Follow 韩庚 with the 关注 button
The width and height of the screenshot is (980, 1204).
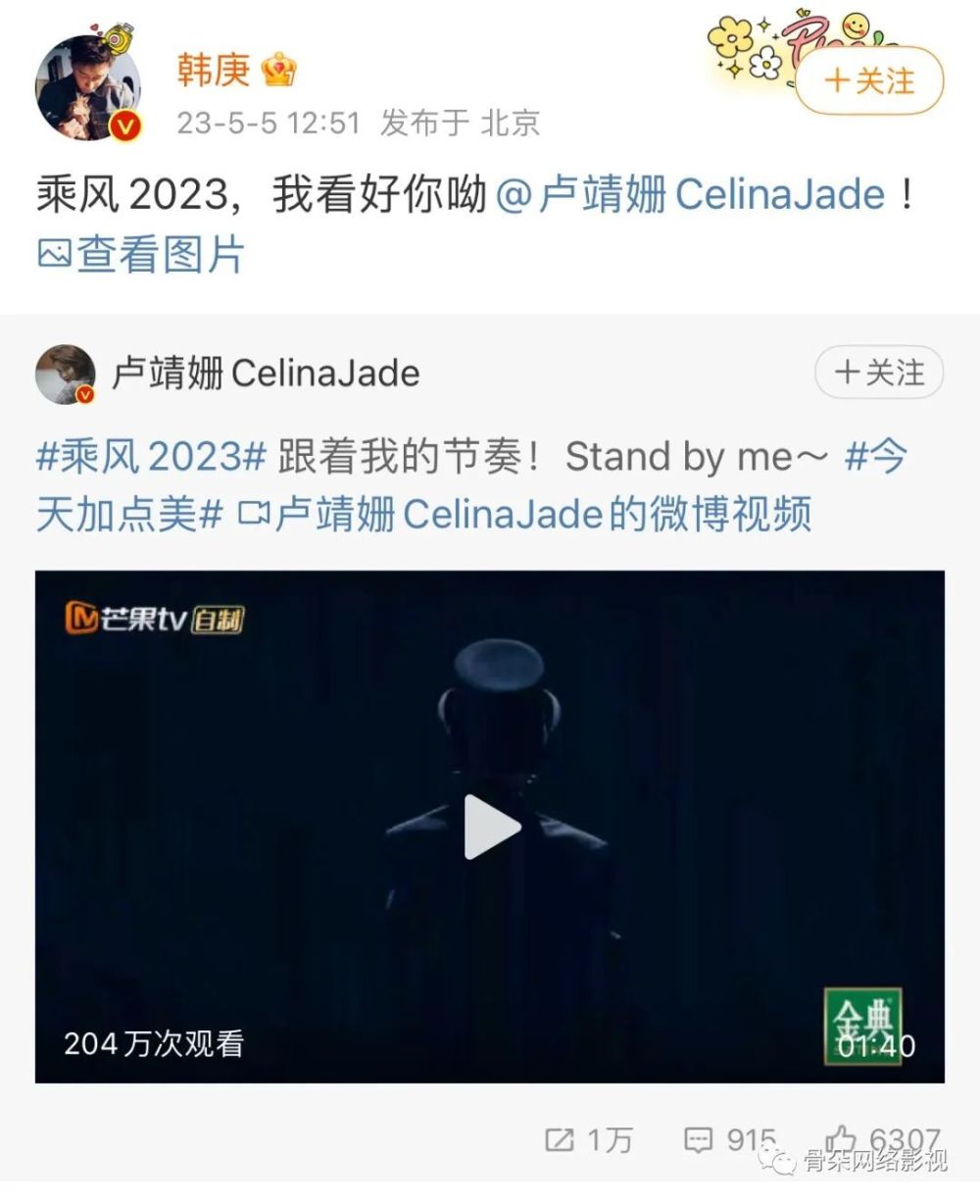[868, 80]
